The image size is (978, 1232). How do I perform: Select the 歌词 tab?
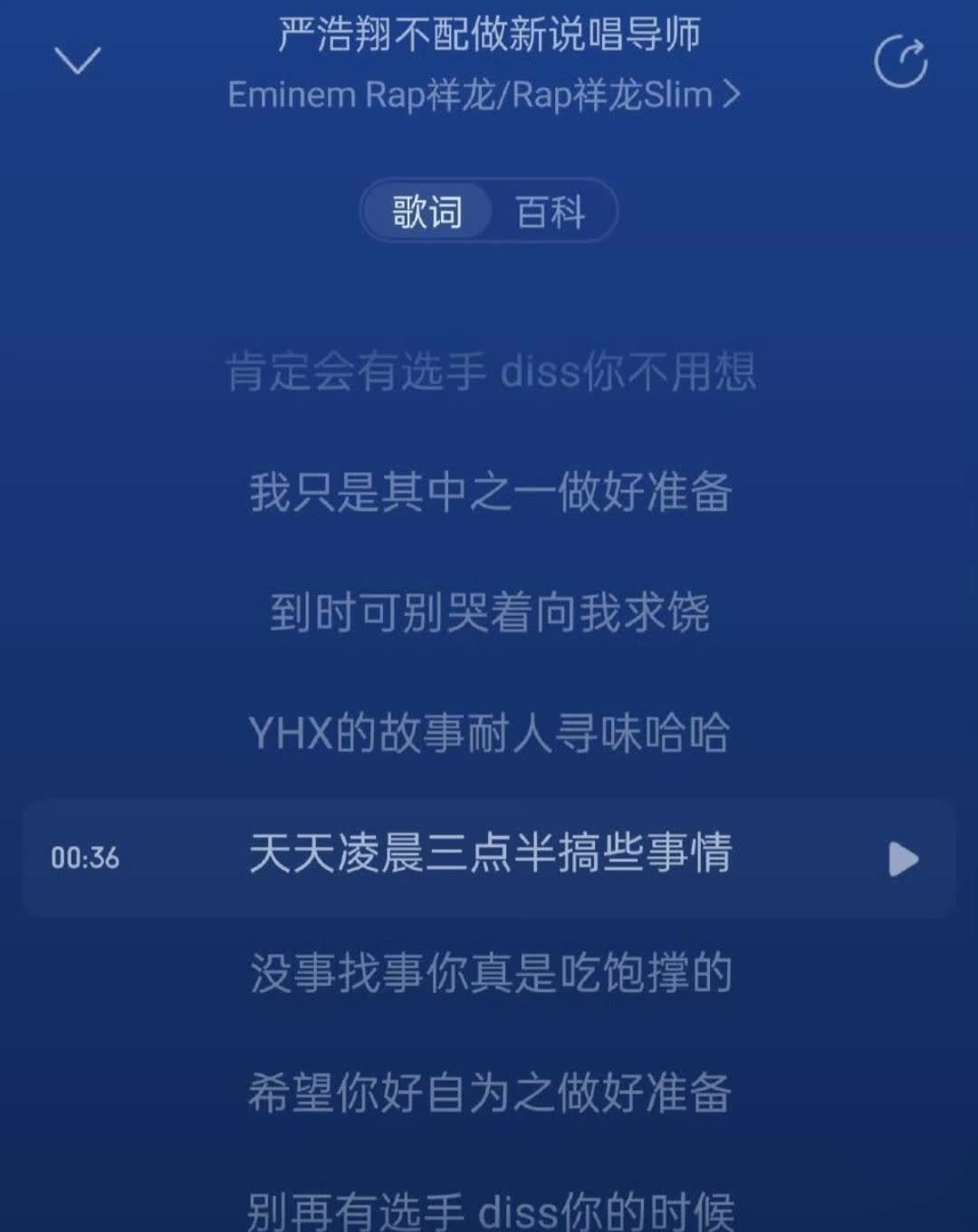pos(427,212)
